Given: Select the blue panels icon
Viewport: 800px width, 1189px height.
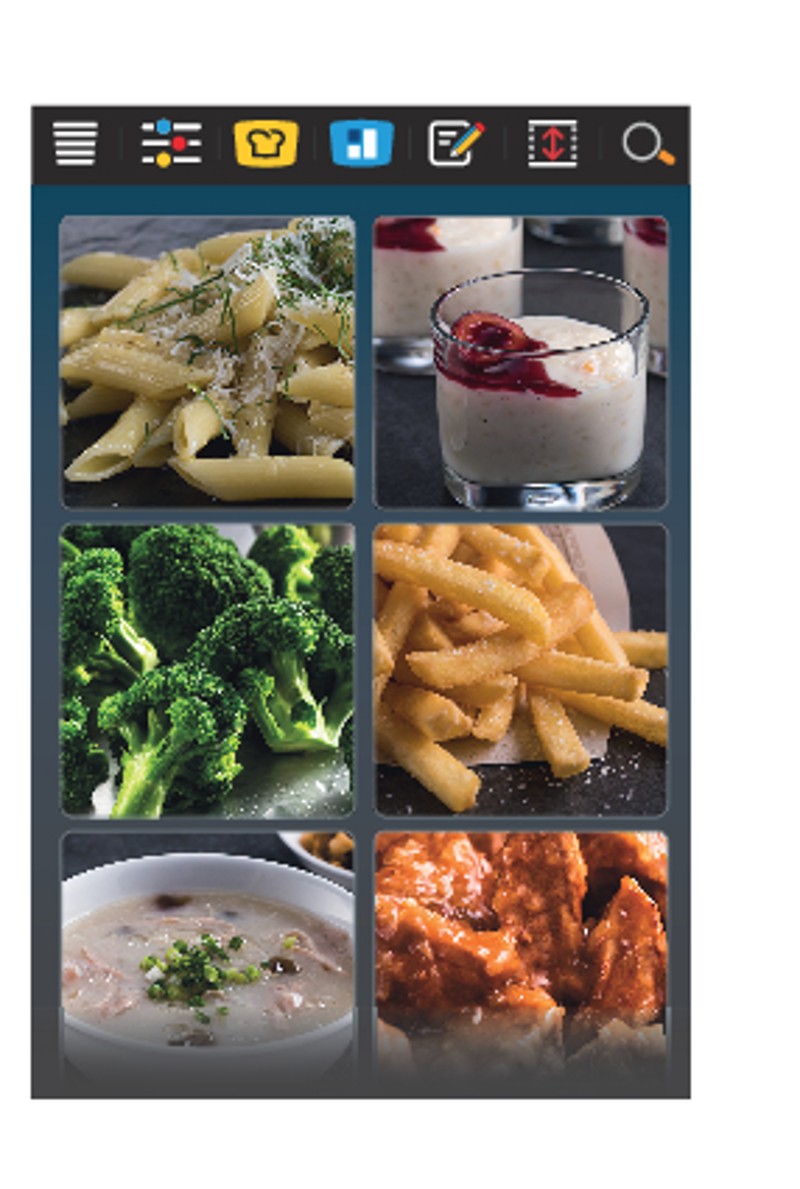Looking at the screenshot, I should coord(361,144).
